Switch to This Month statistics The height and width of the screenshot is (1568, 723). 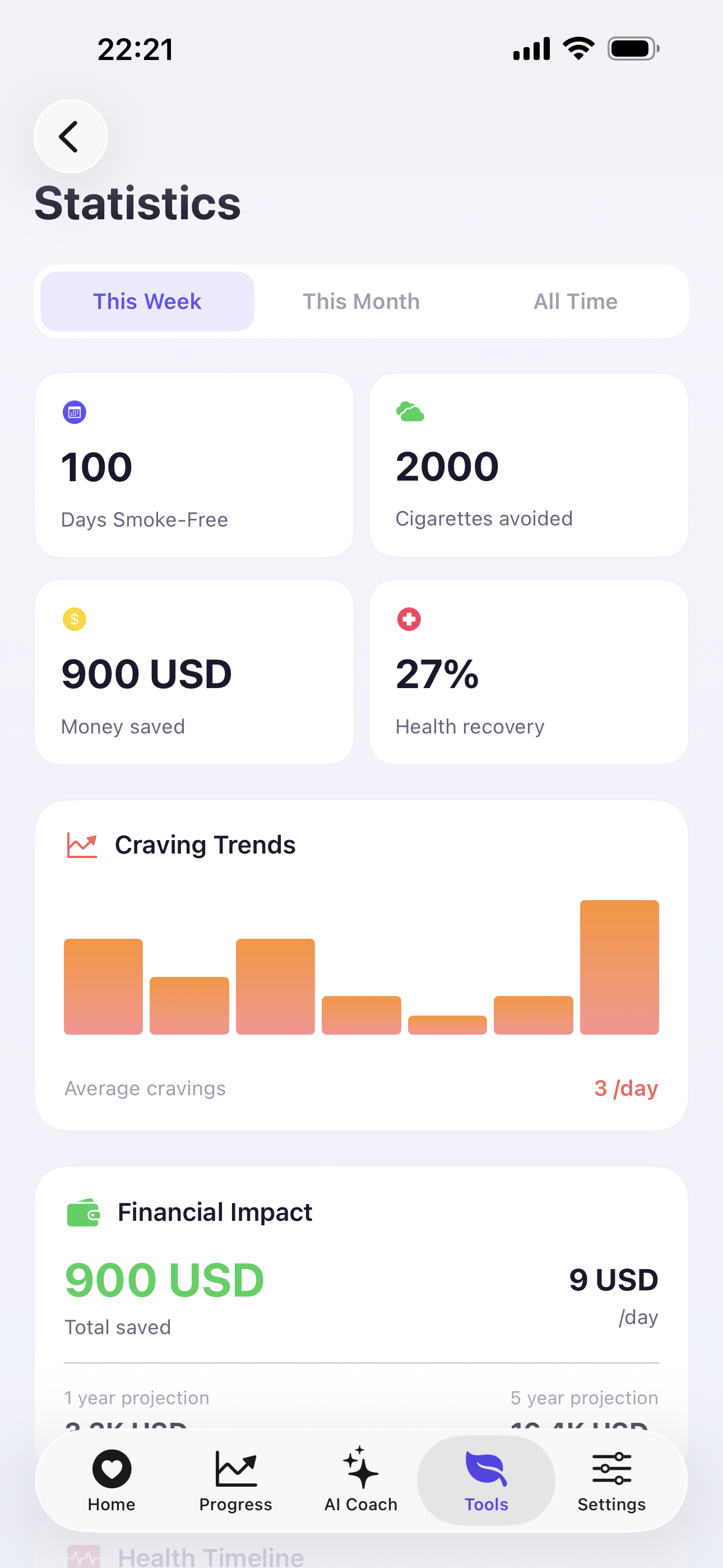[361, 301]
